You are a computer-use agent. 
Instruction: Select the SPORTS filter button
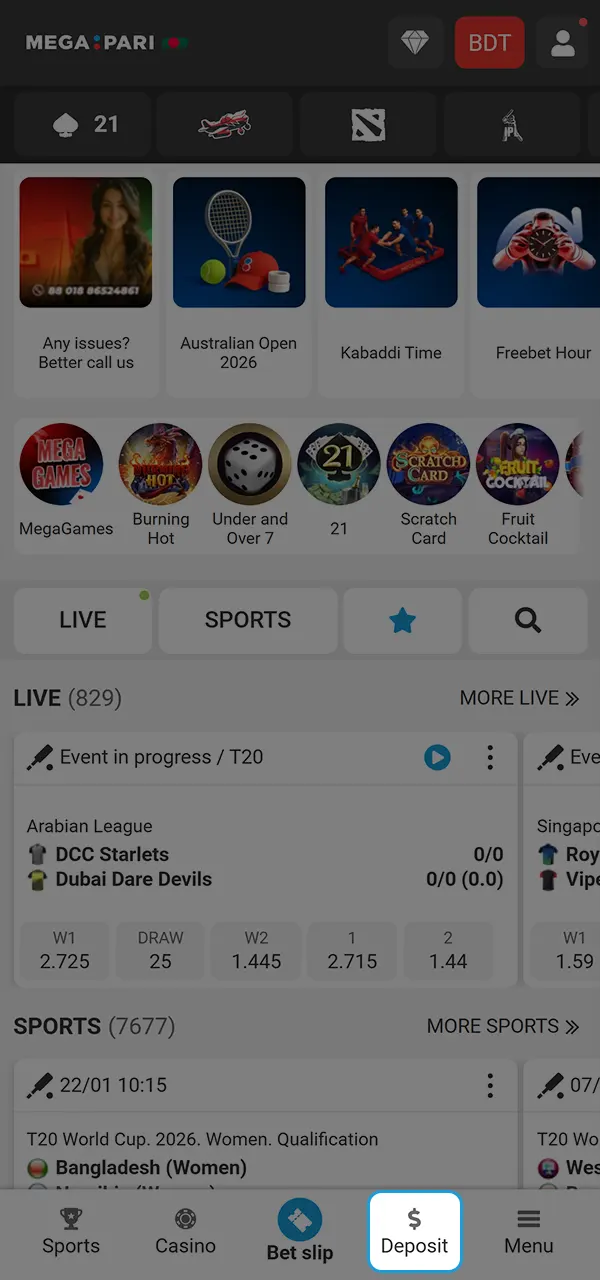pos(247,620)
